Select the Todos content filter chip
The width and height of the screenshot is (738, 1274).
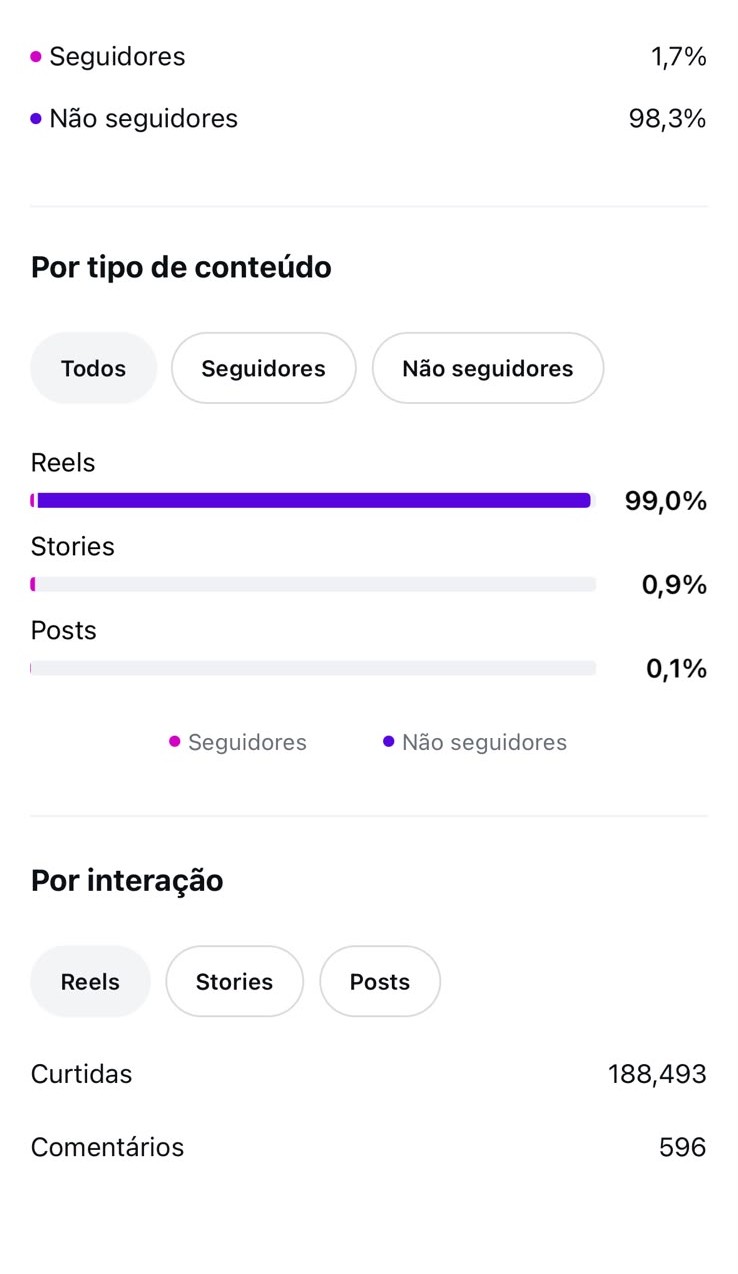pos(93,368)
